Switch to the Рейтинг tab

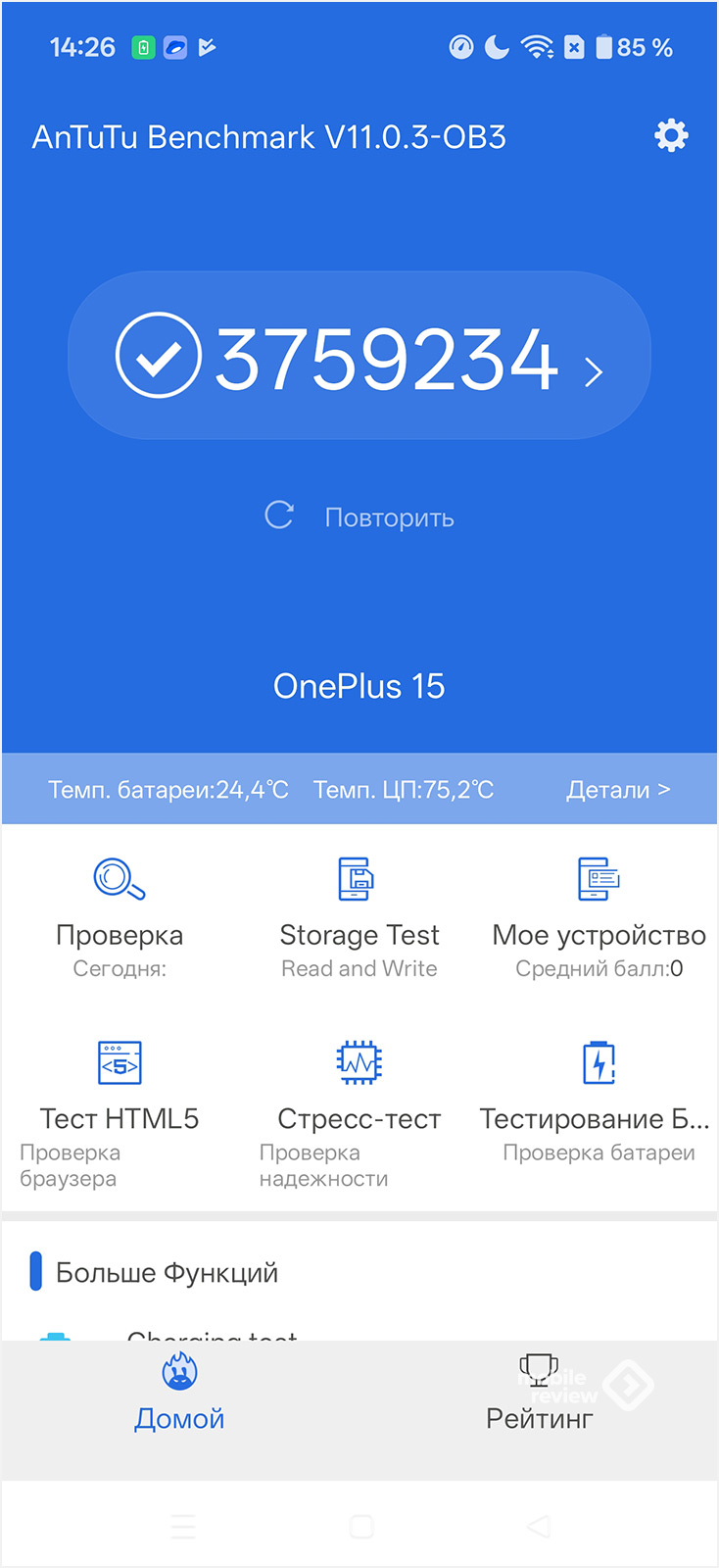coord(539,1393)
